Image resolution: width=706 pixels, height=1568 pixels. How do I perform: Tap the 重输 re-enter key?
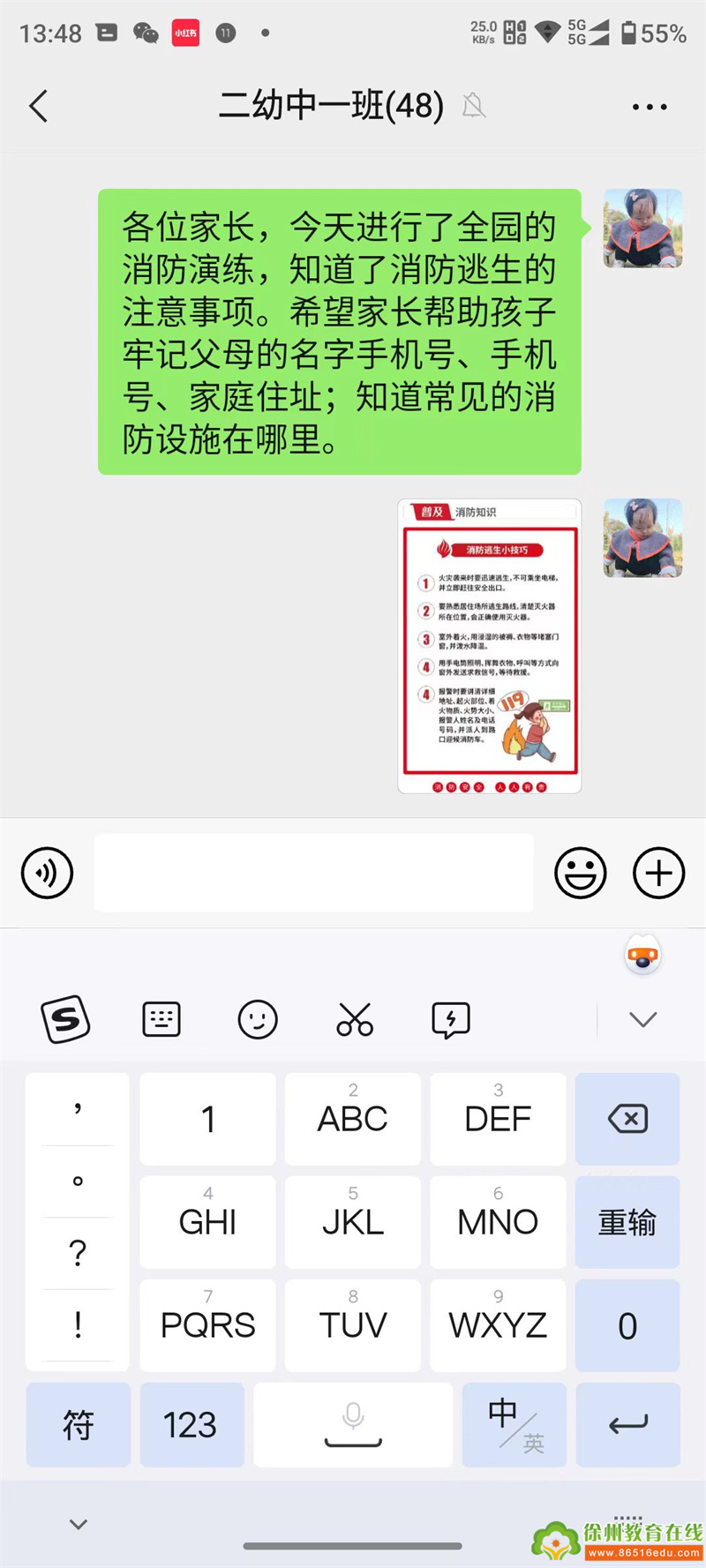point(627,1222)
